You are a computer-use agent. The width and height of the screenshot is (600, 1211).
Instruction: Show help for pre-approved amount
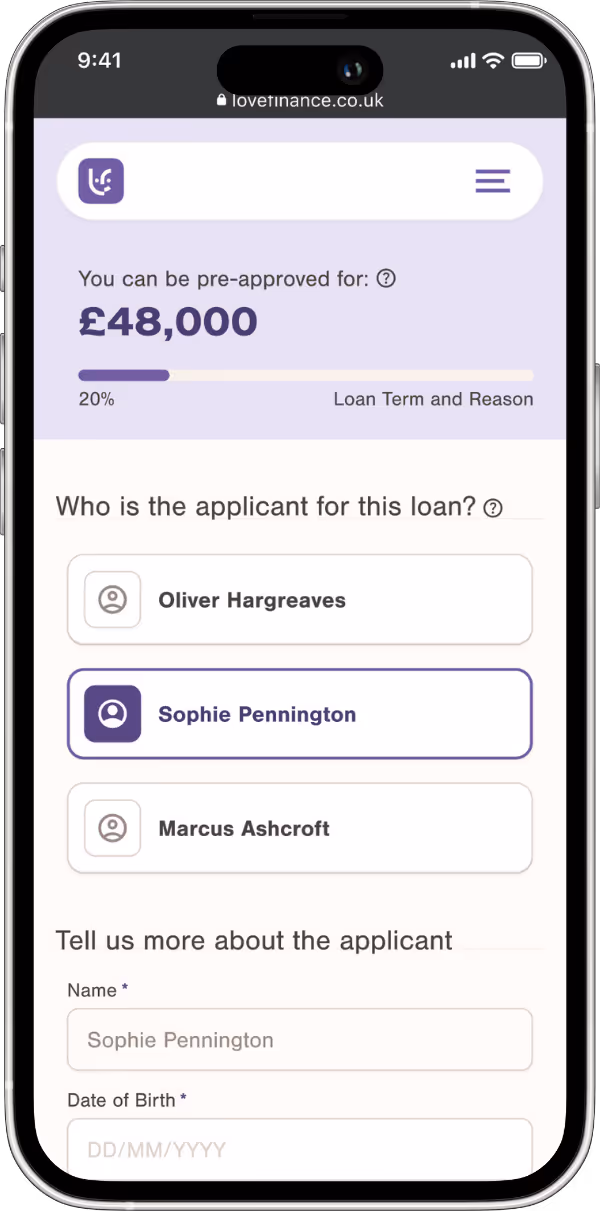point(386,279)
